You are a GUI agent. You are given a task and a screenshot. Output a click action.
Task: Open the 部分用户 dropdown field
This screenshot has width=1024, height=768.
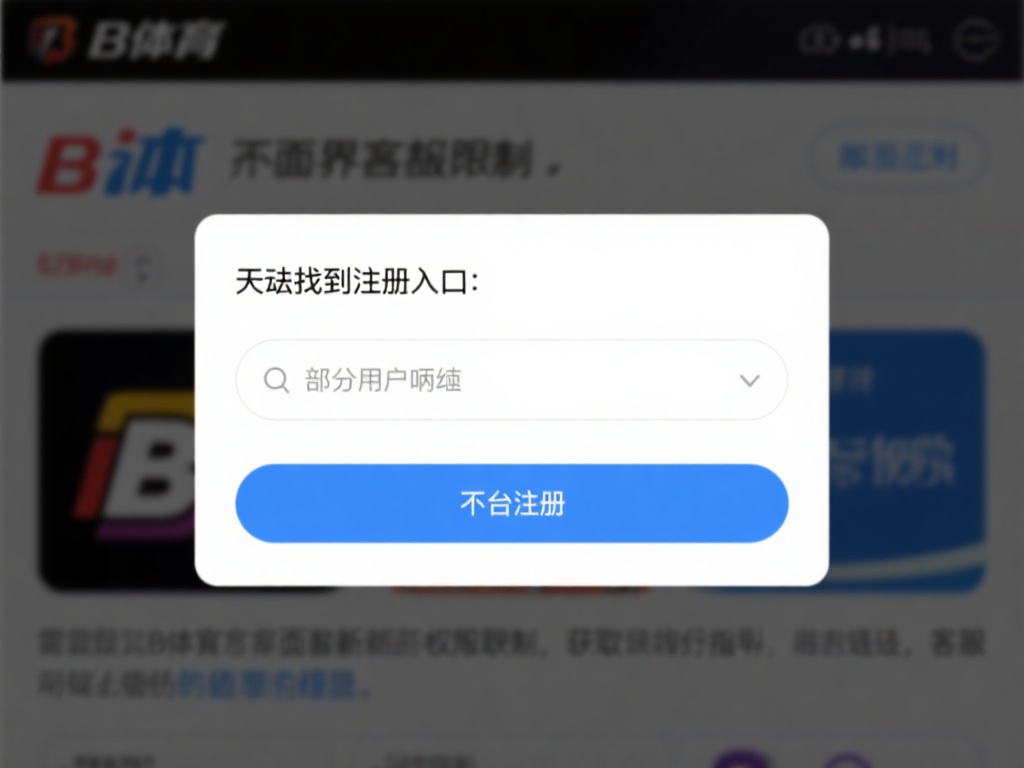pos(511,380)
